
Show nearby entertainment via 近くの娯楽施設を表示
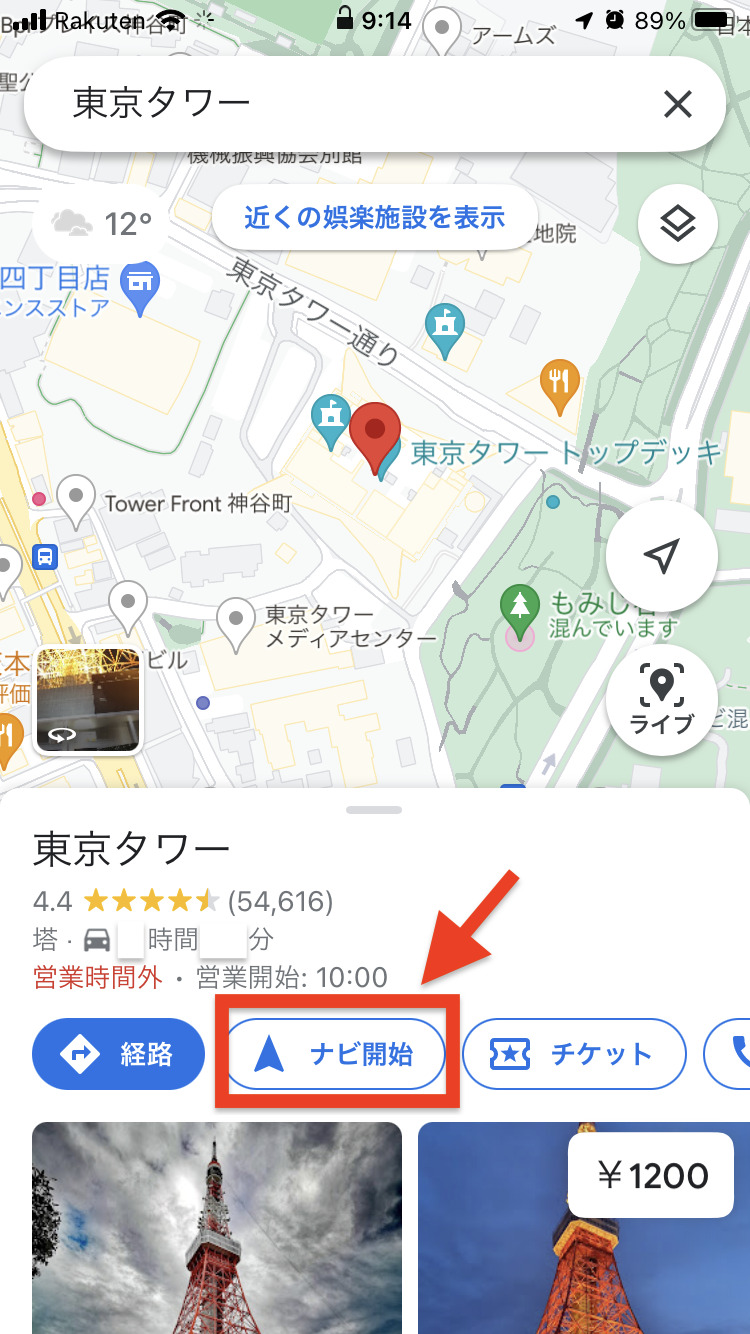pyautogui.click(x=374, y=218)
